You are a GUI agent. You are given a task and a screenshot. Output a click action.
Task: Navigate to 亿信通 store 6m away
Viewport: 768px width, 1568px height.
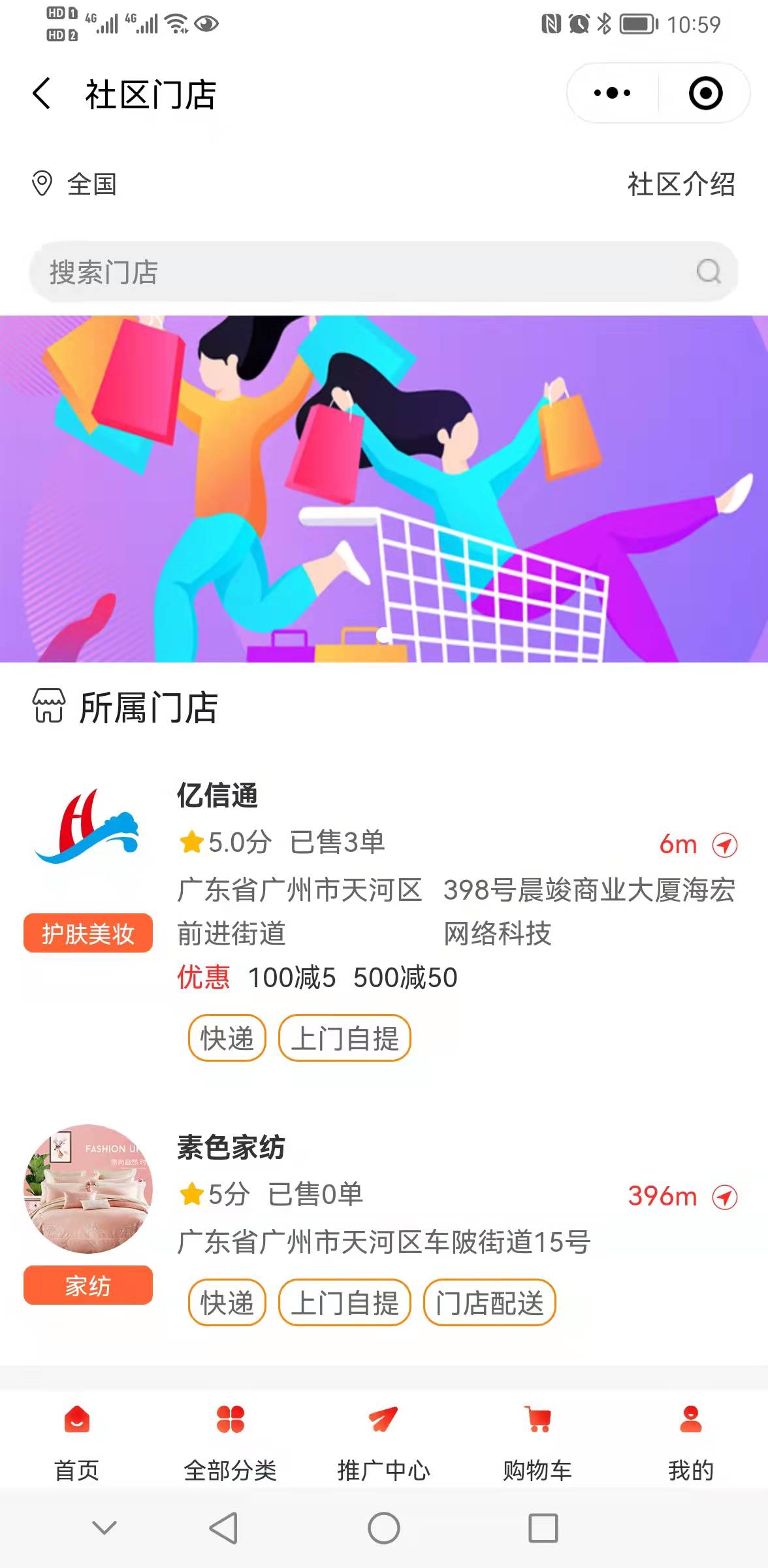724,845
